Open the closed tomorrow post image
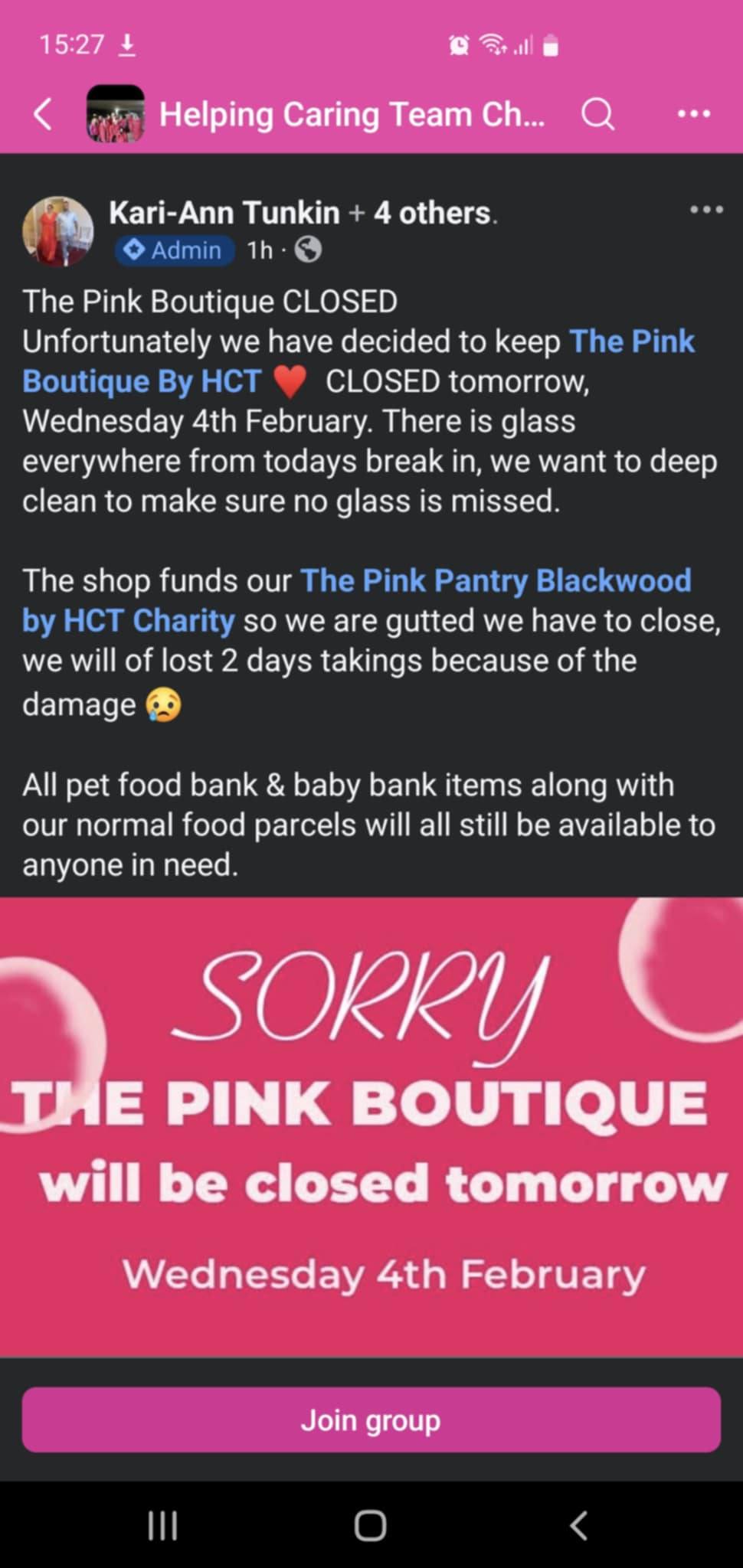This screenshot has width=743, height=1568. [371, 1127]
